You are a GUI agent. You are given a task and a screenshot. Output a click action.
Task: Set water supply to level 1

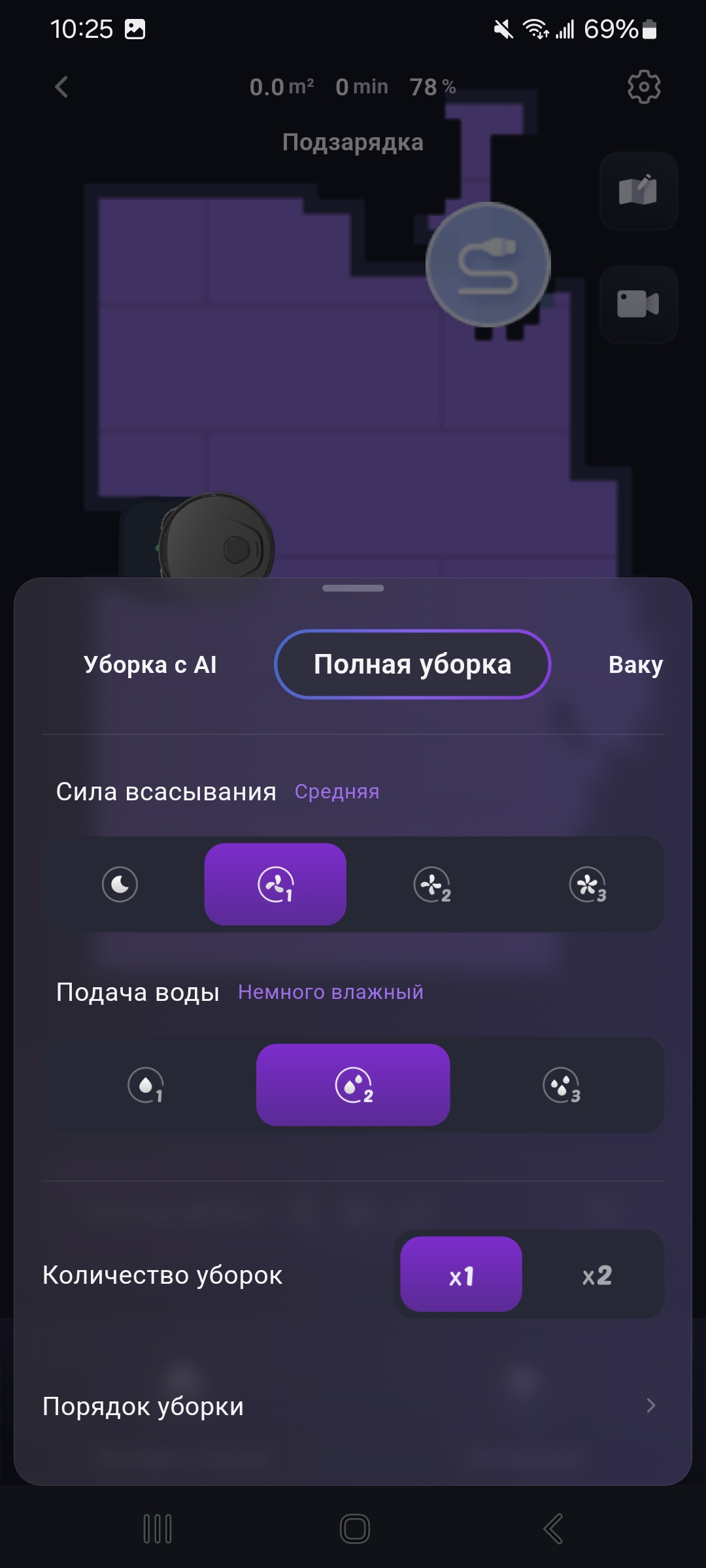(x=145, y=1085)
